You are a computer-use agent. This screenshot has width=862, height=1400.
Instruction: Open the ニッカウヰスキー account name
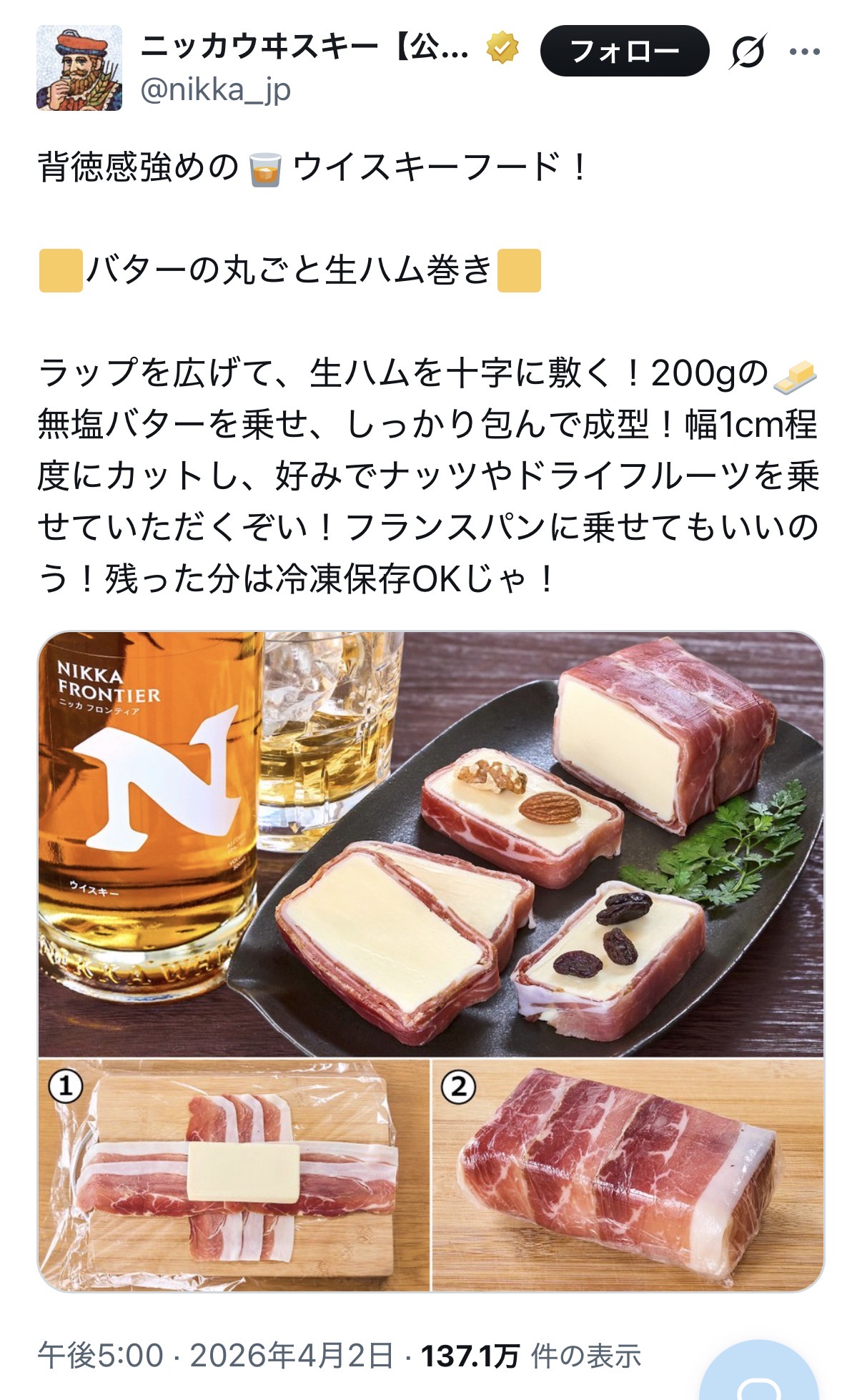tap(305, 49)
